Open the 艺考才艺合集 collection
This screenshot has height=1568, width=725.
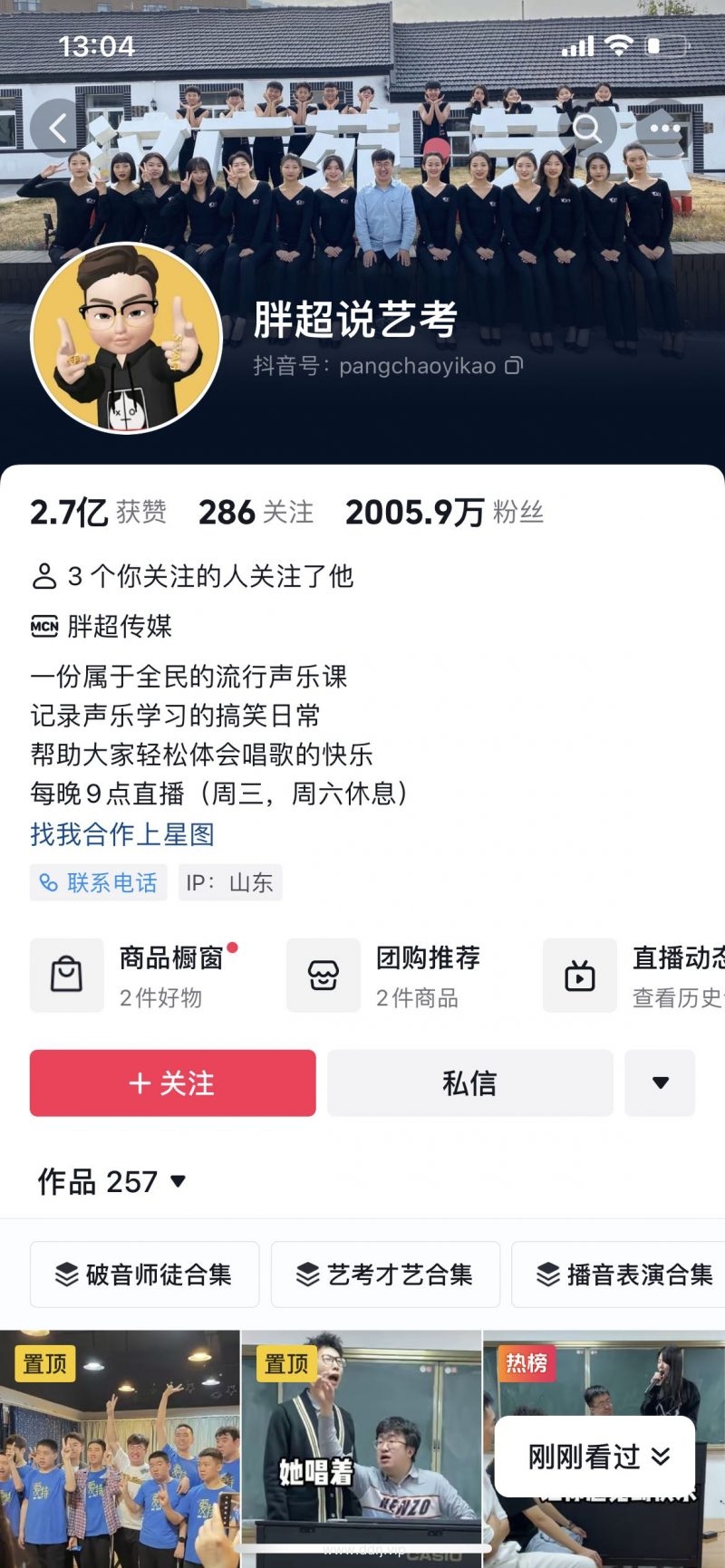385,1275
